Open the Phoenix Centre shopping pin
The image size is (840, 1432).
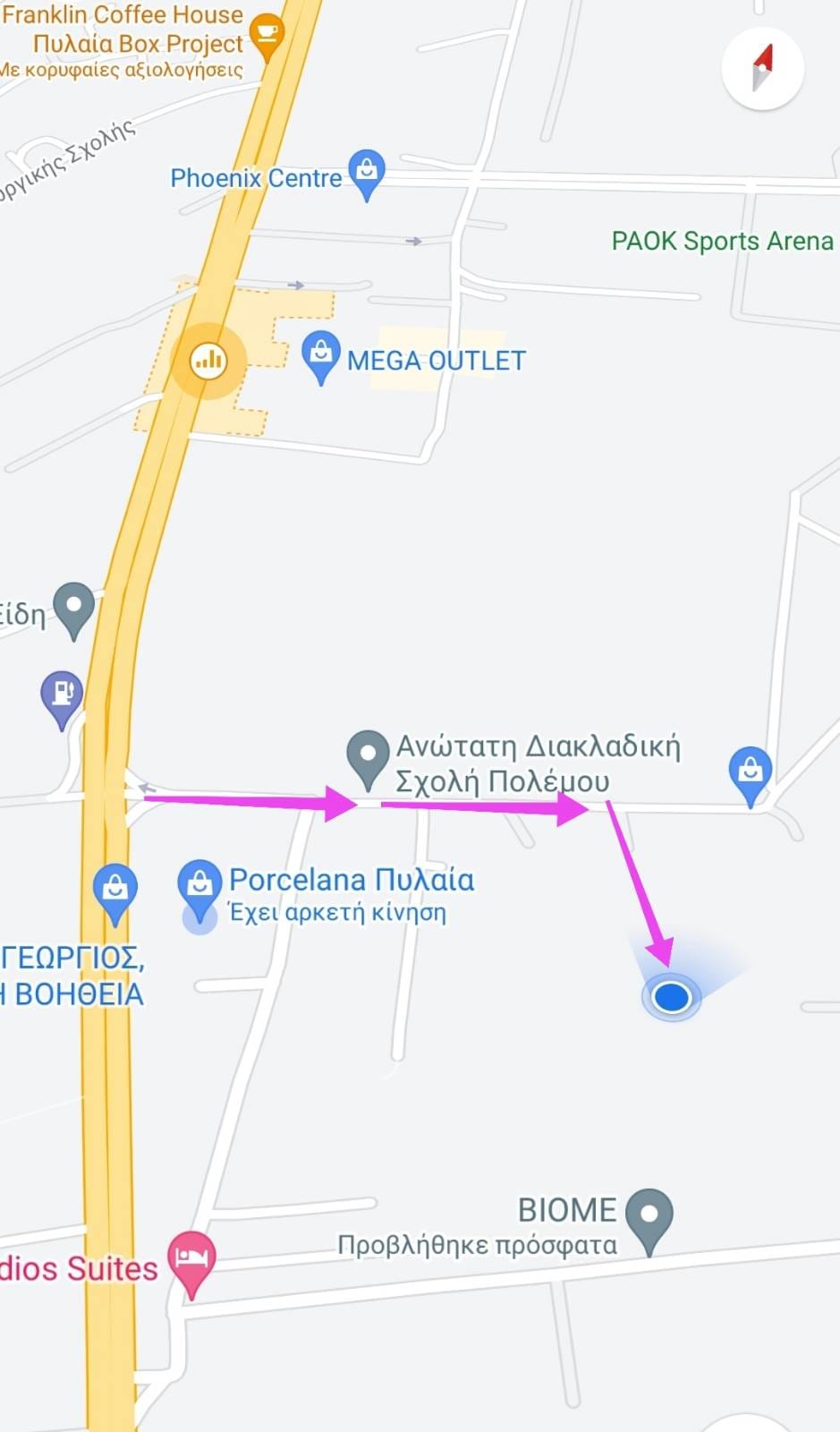coord(366,171)
